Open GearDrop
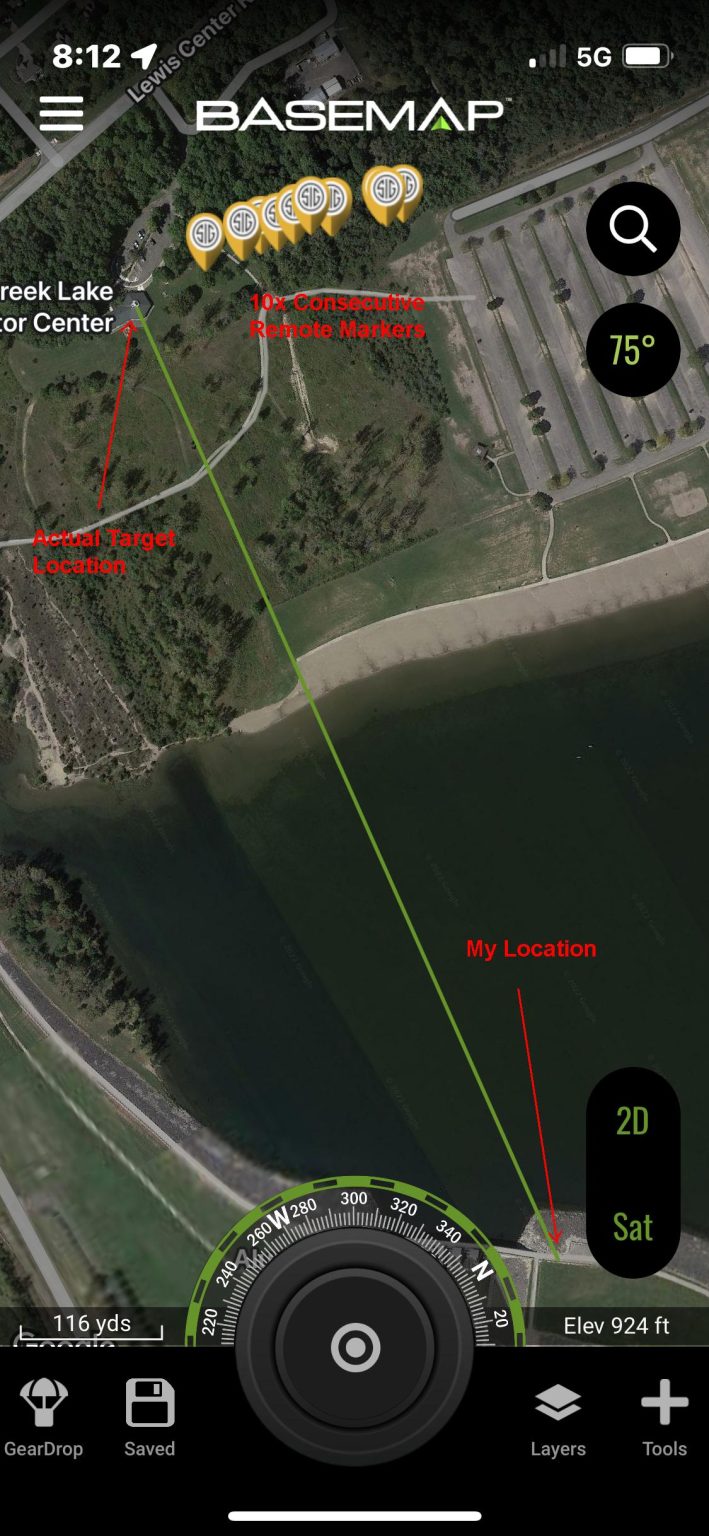This screenshot has width=709, height=1536. pyautogui.click(x=44, y=1418)
